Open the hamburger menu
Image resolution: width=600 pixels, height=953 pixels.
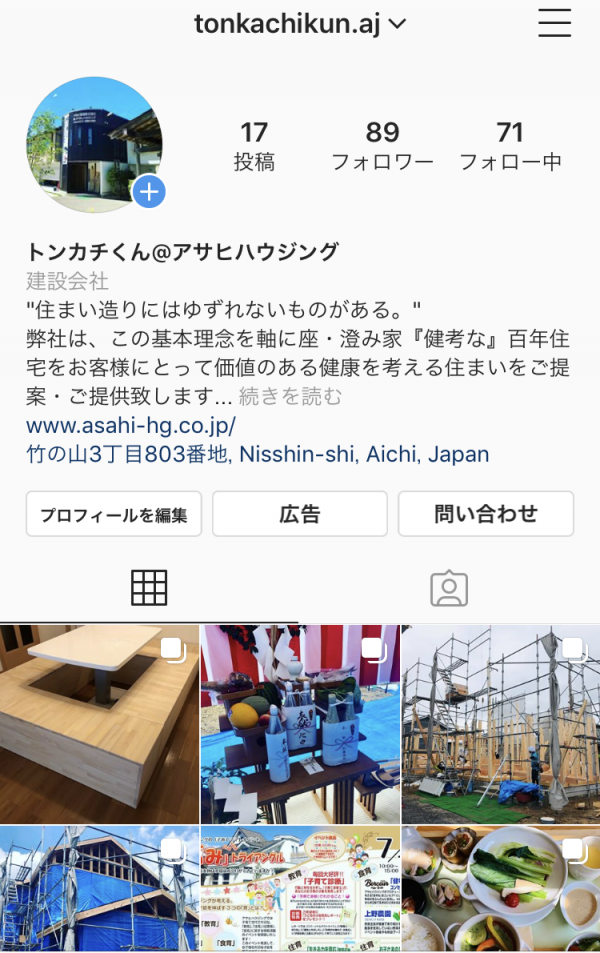[554, 24]
